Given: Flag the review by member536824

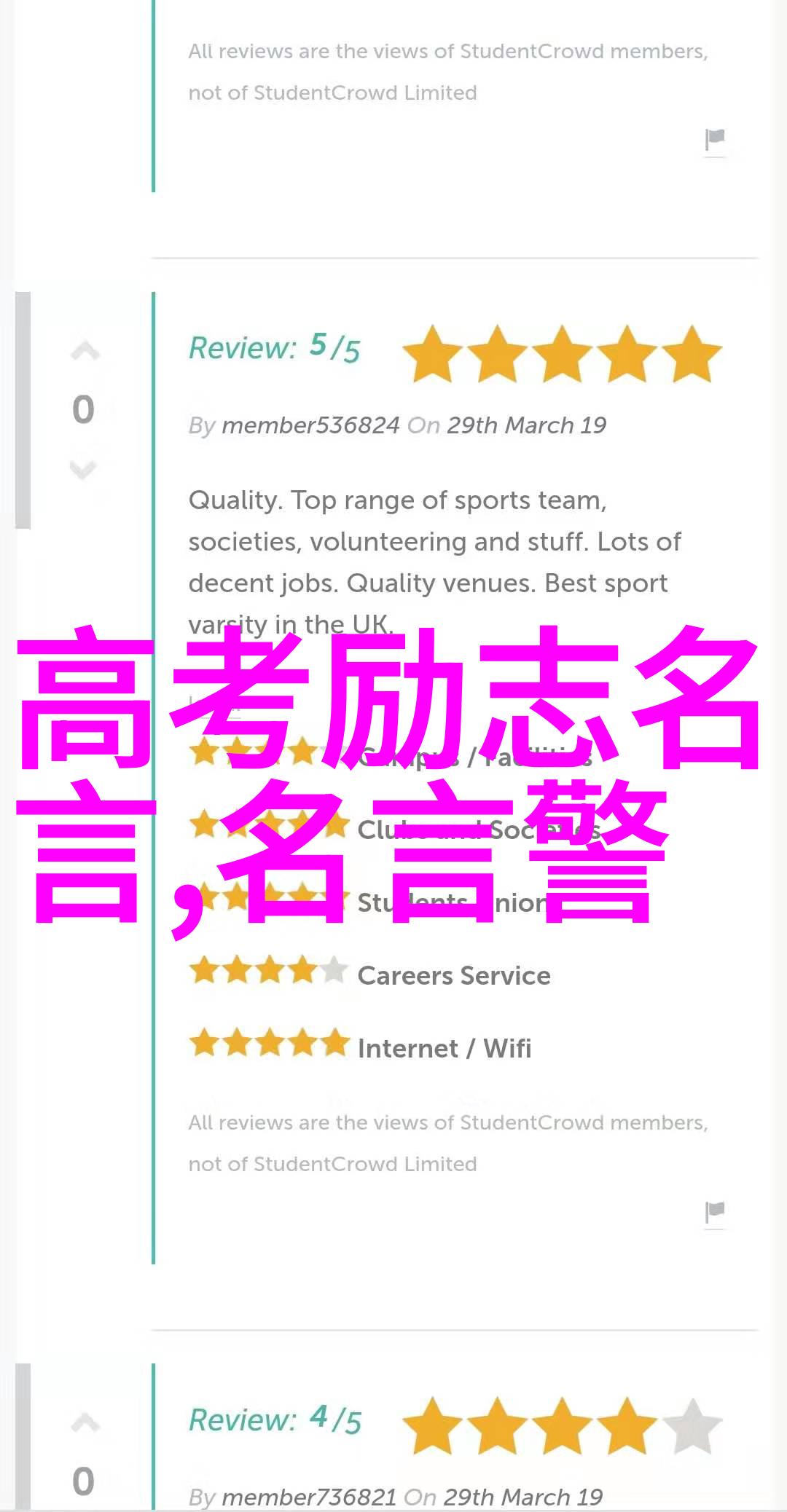Looking at the screenshot, I should (x=715, y=1212).
